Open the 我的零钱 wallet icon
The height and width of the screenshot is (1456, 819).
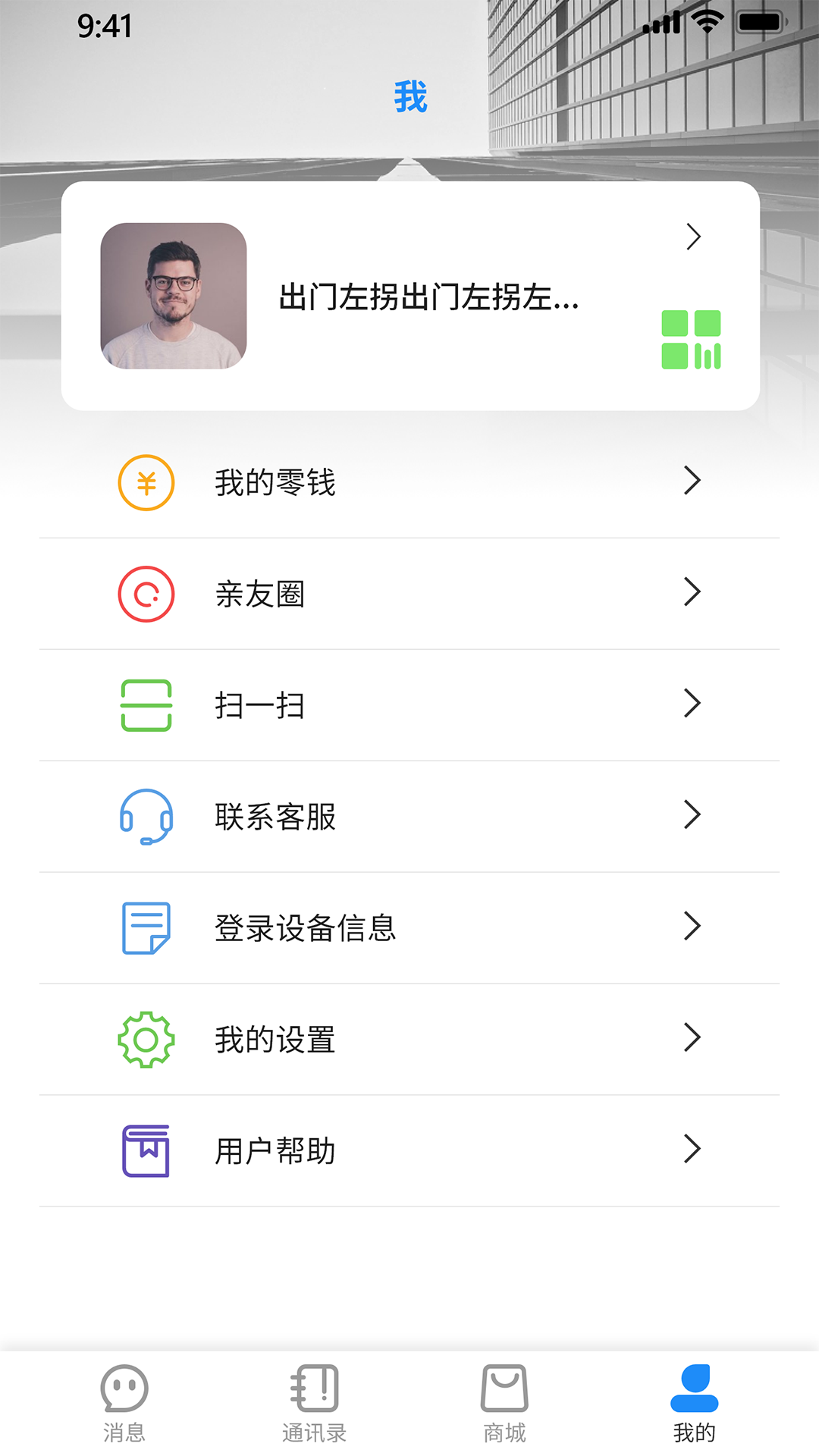[x=146, y=481]
